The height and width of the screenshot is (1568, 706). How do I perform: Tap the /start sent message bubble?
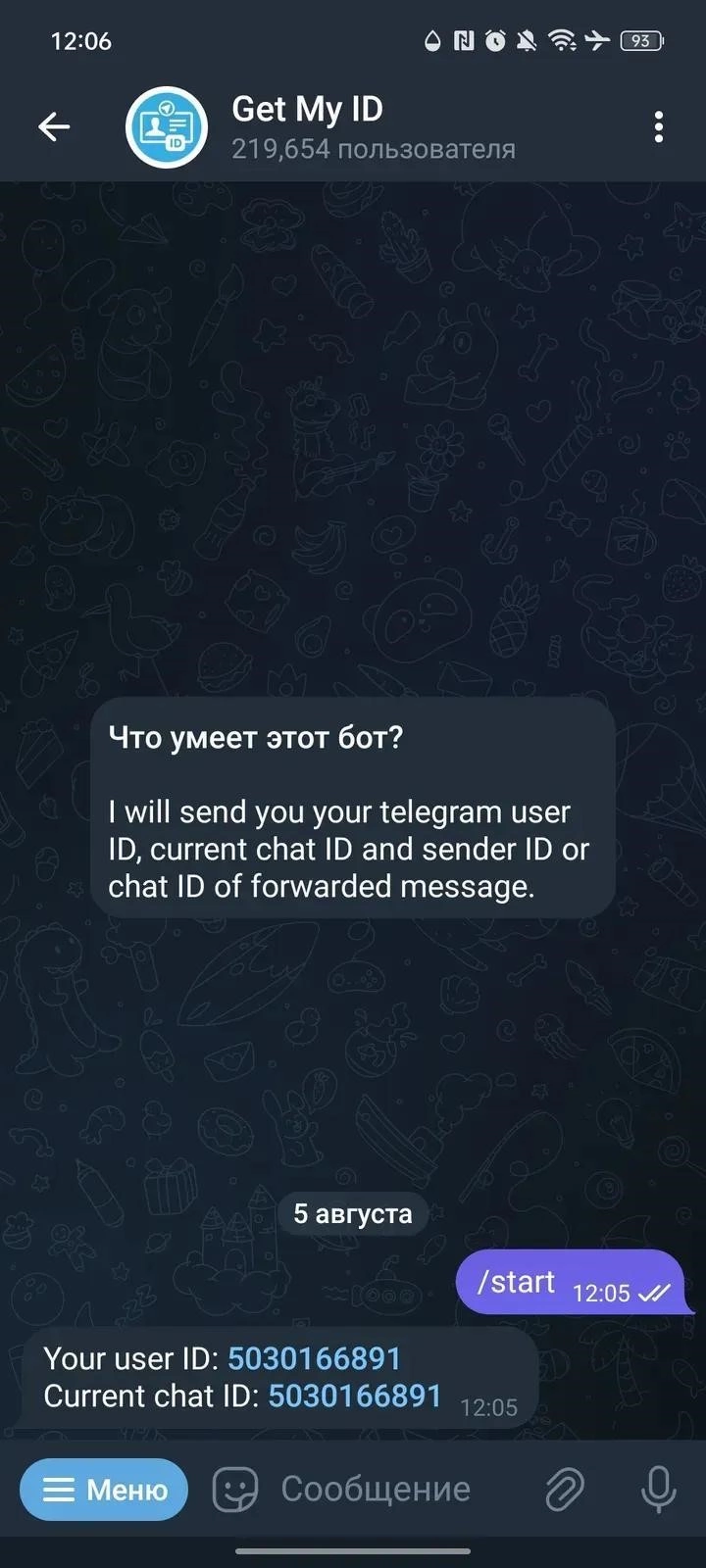(569, 1284)
